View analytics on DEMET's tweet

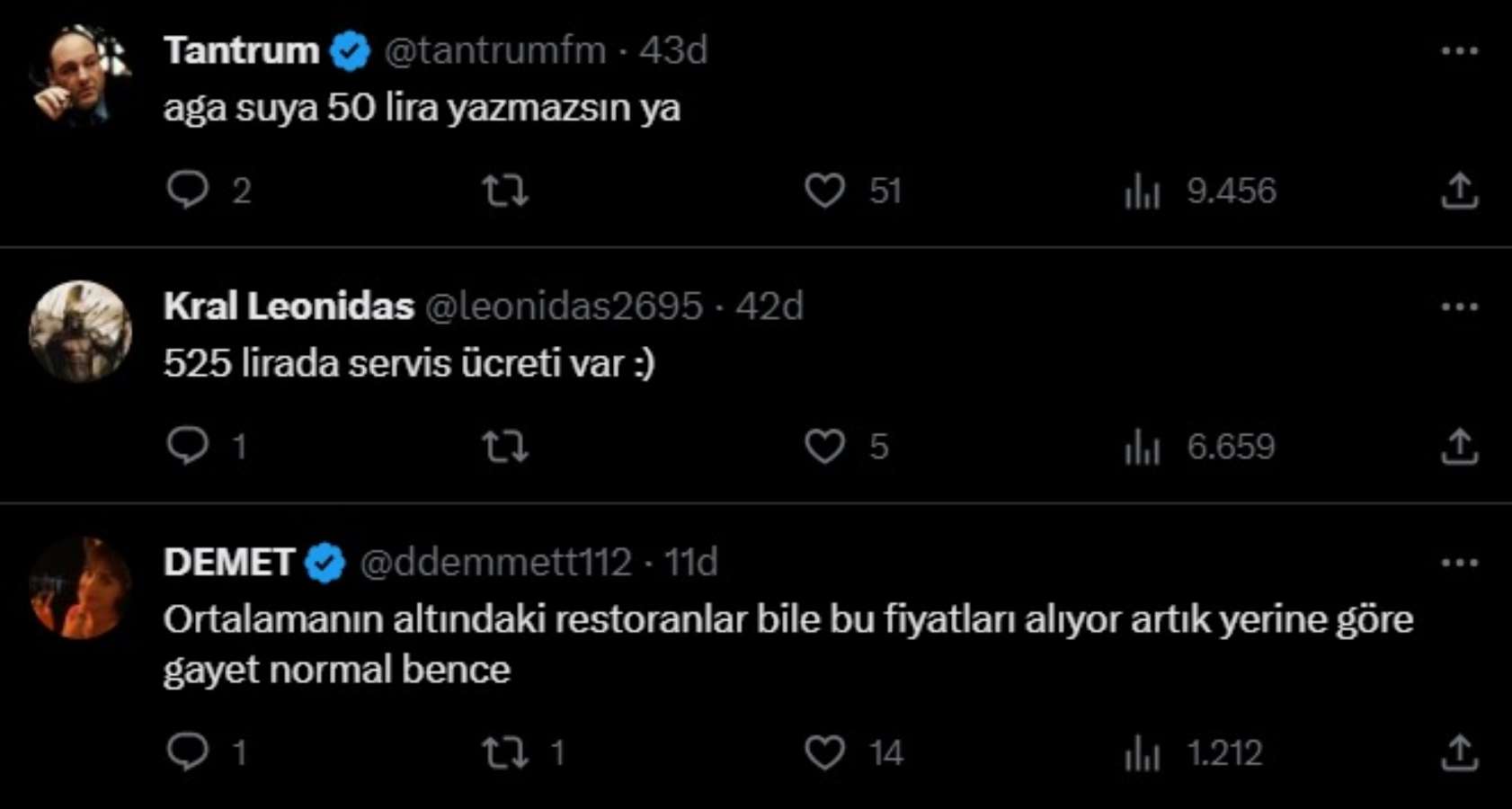1143,752
